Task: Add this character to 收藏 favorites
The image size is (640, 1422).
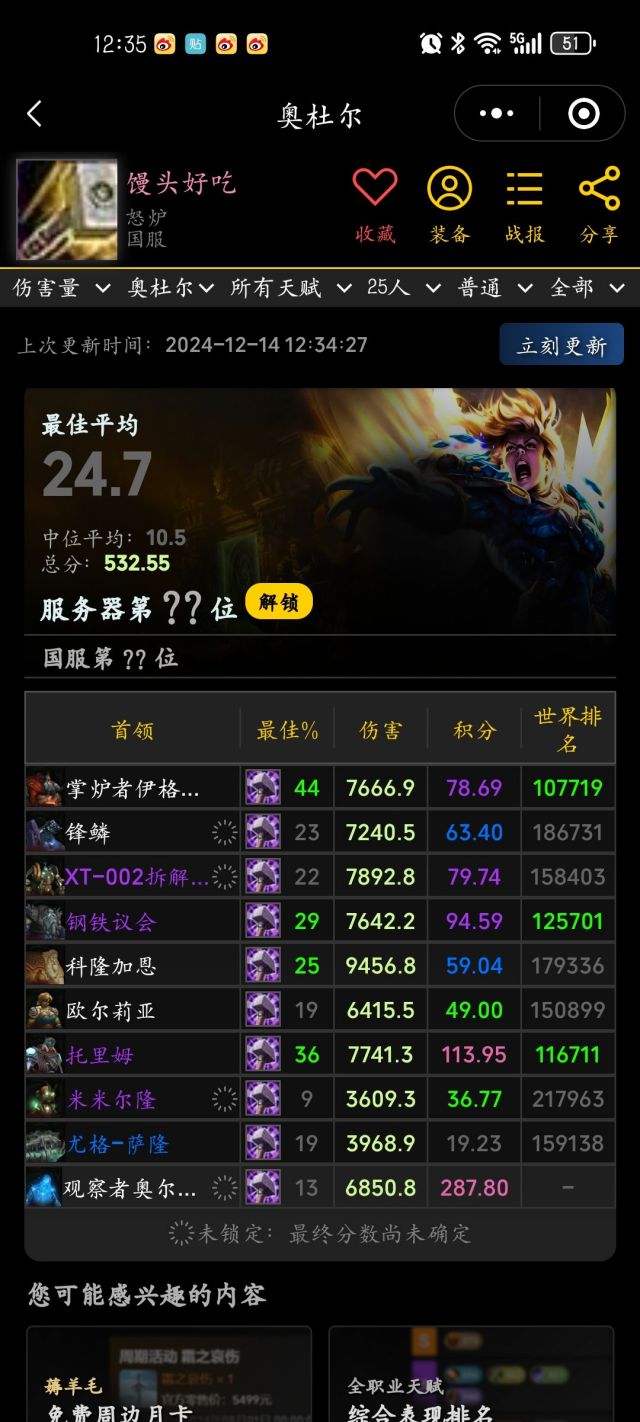Action: pos(375,205)
